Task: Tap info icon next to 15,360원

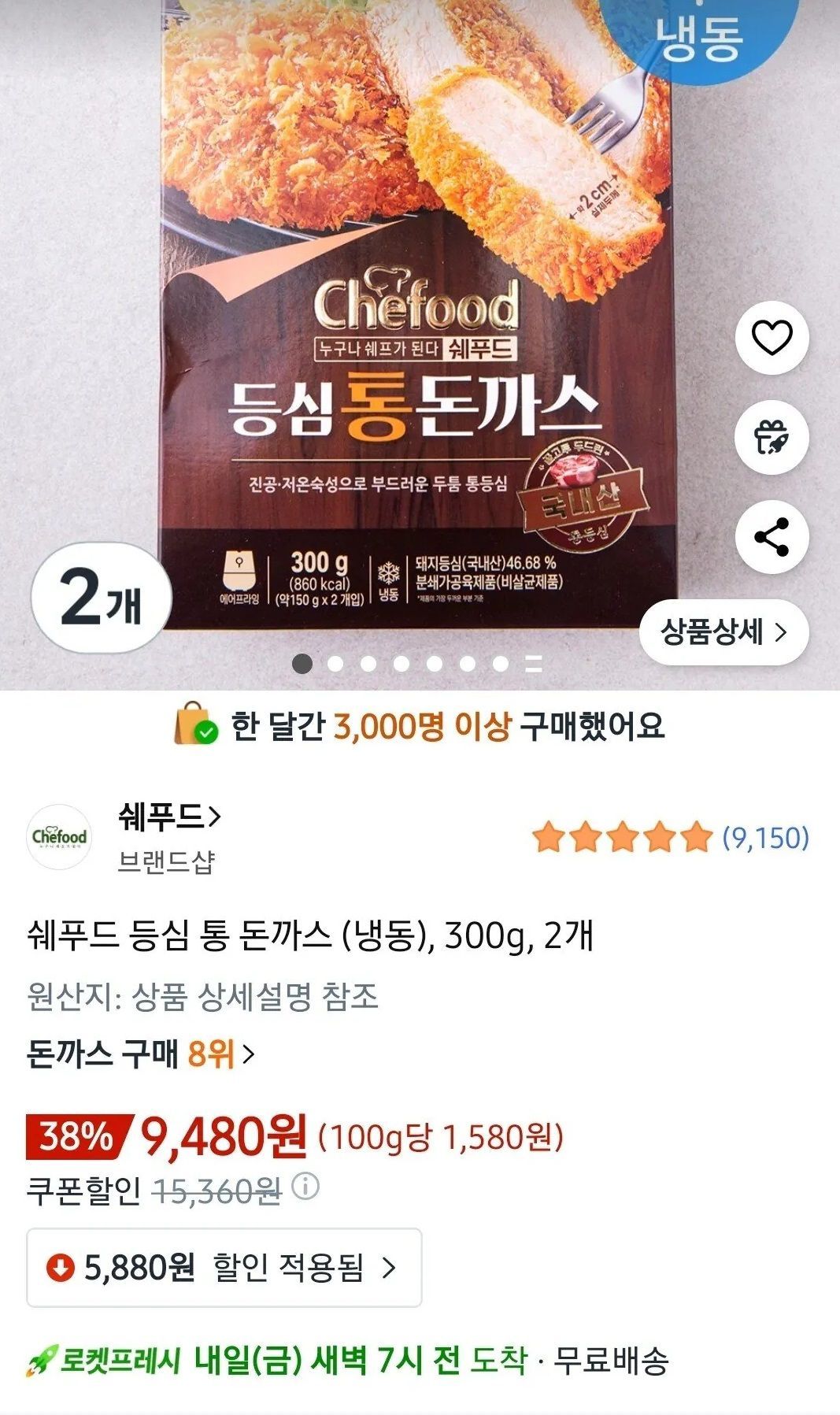Action: (x=305, y=1187)
